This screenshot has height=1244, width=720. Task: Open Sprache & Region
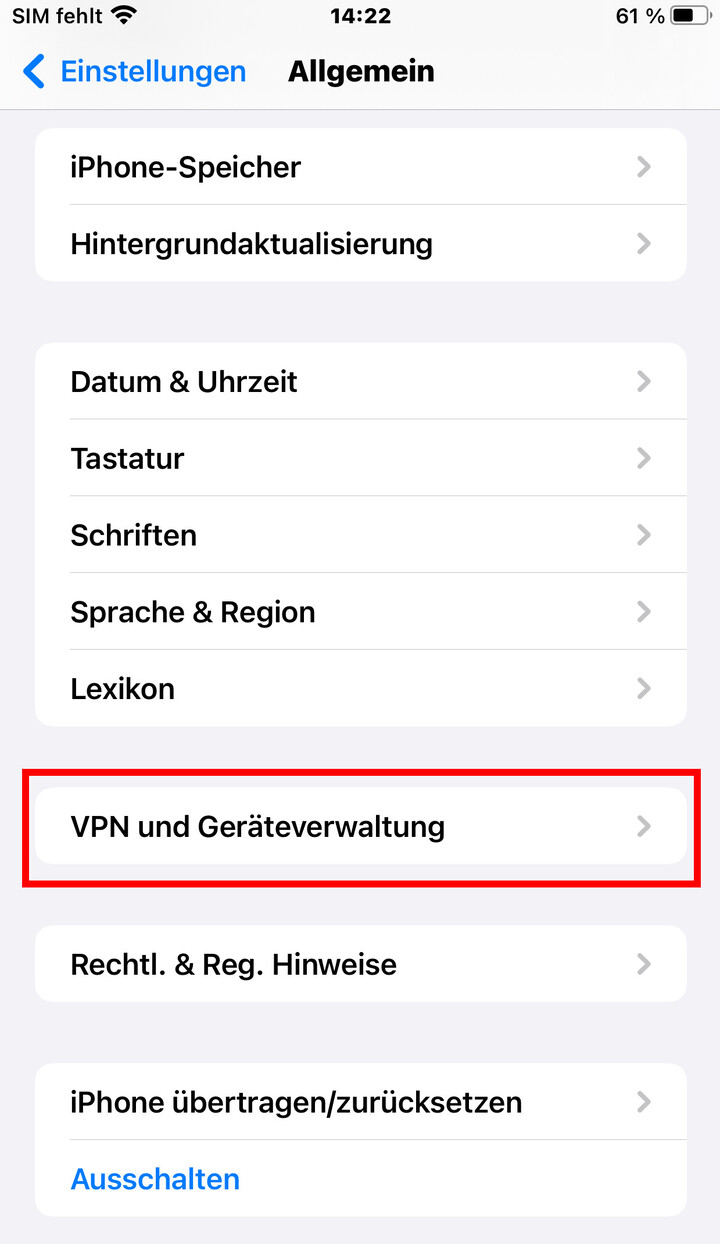pos(360,611)
